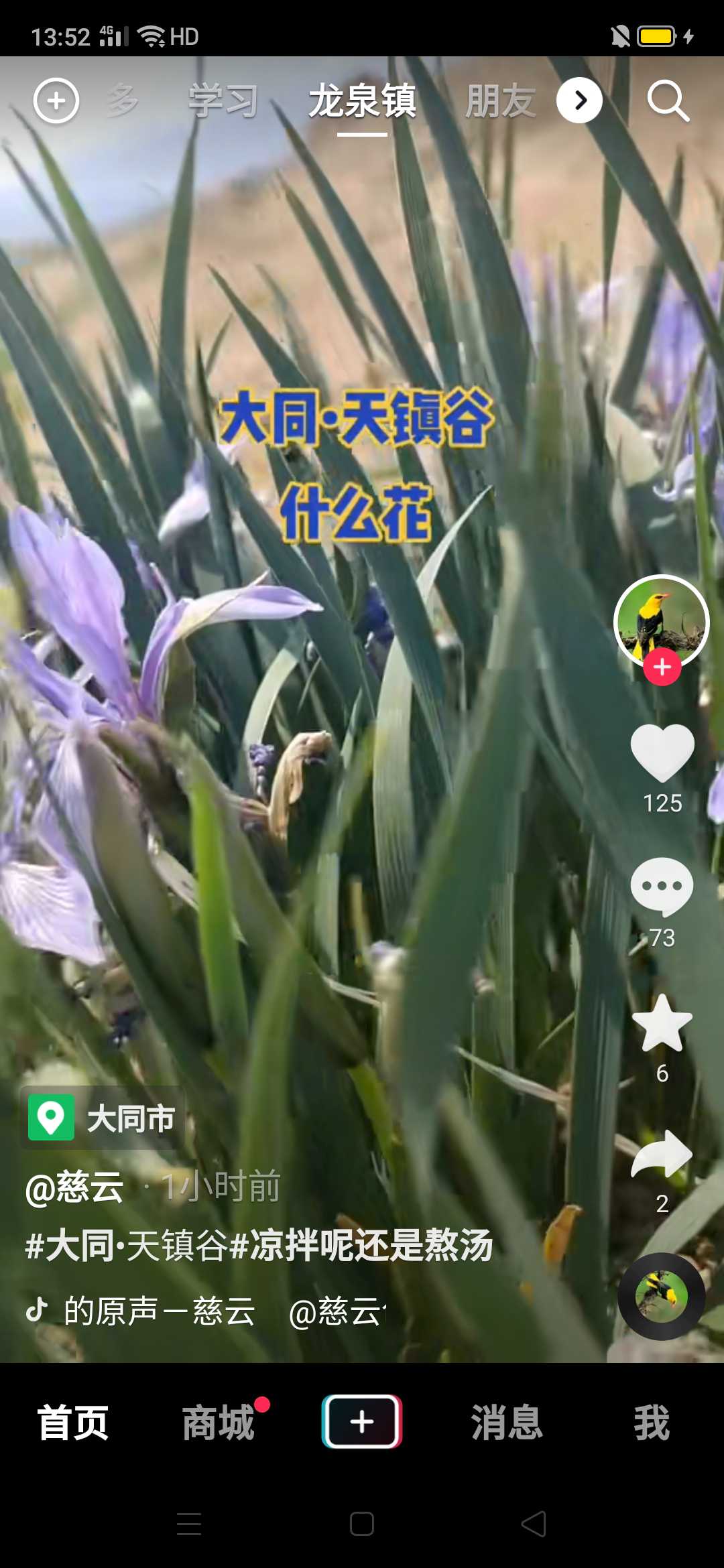Switch to the 学习 tab
Image resolution: width=724 pixels, height=1568 pixels.
pyautogui.click(x=223, y=101)
